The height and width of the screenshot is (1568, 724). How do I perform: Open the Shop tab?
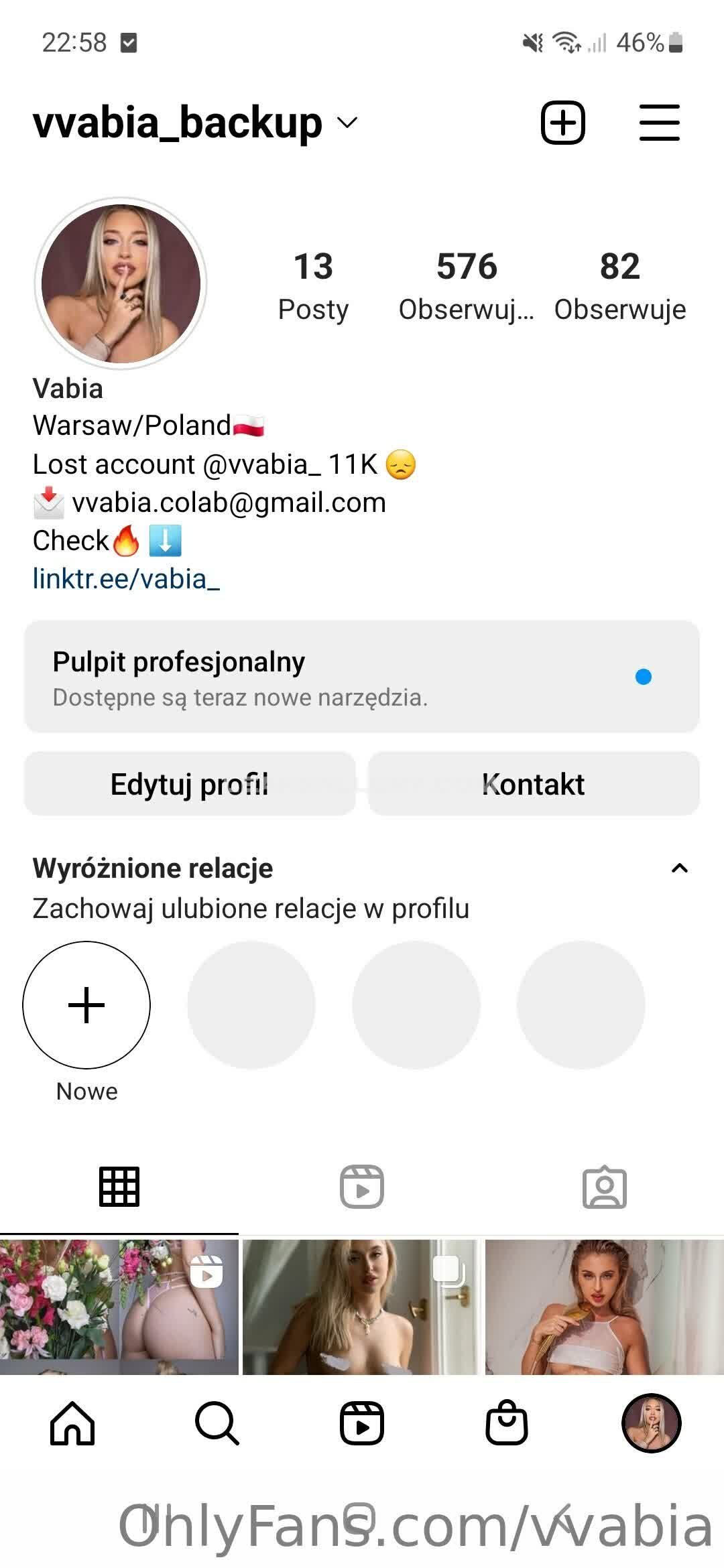[507, 1423]
